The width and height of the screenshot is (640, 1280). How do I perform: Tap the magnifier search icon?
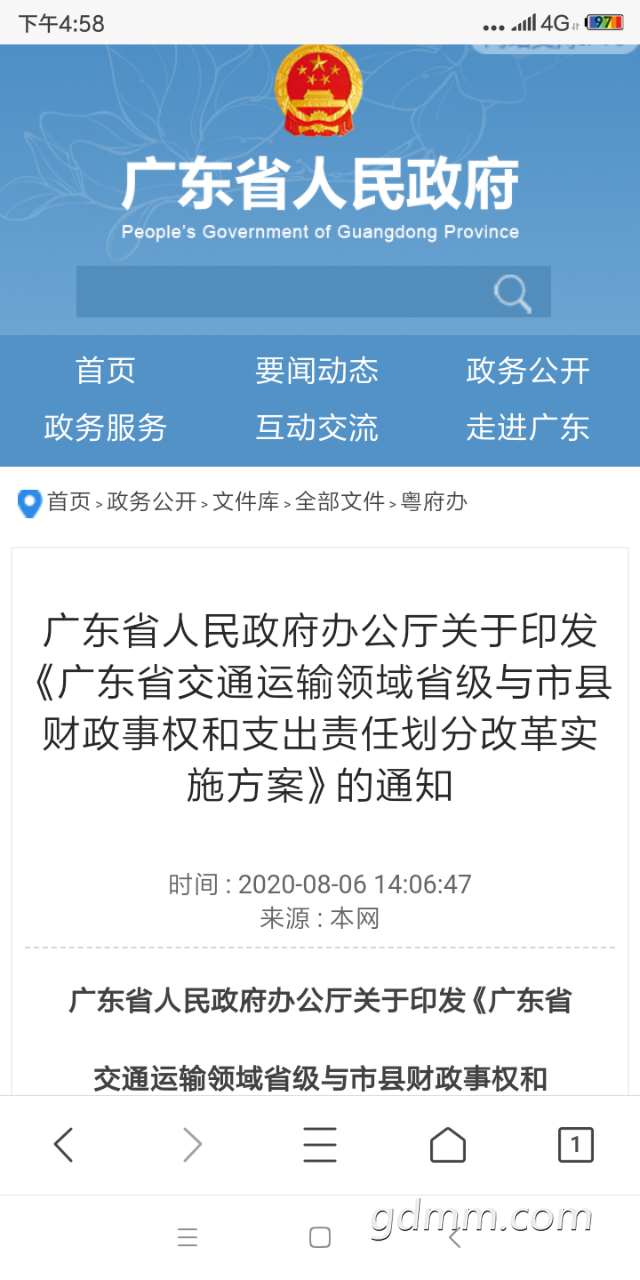click(512, 293)
